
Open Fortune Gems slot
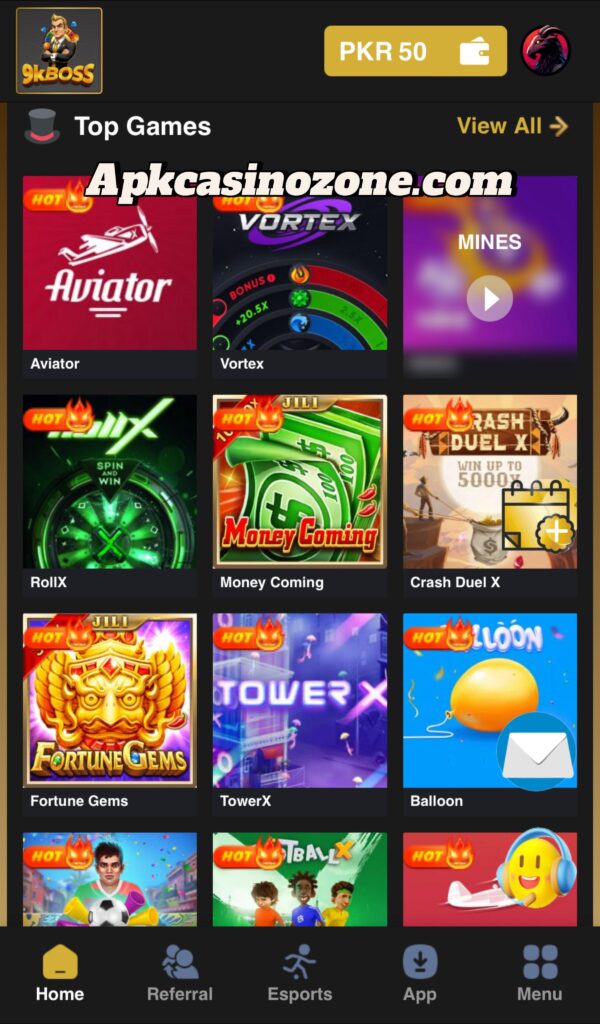point(109,700)
